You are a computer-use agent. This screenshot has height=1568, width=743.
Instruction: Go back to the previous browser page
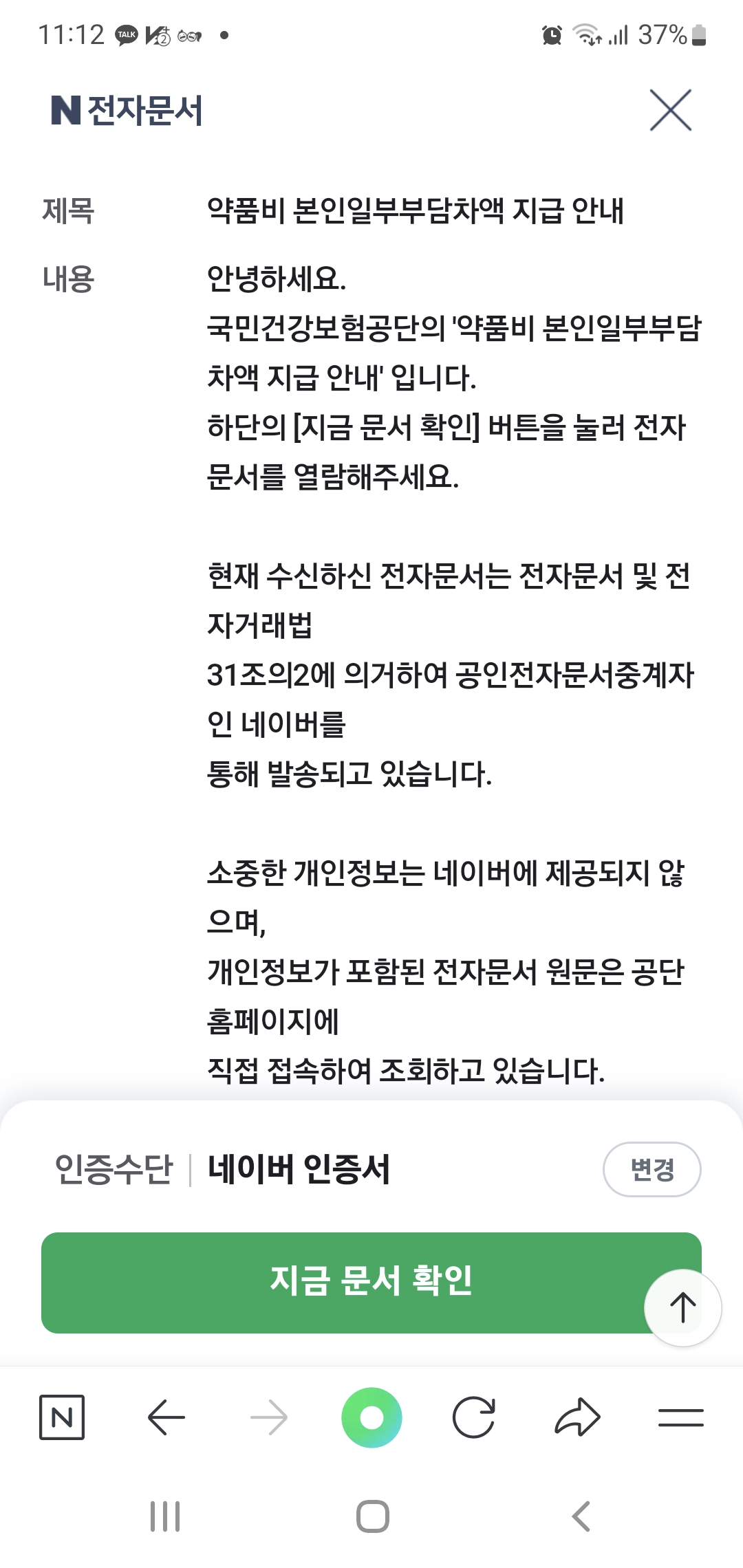tap(166, 1417)
